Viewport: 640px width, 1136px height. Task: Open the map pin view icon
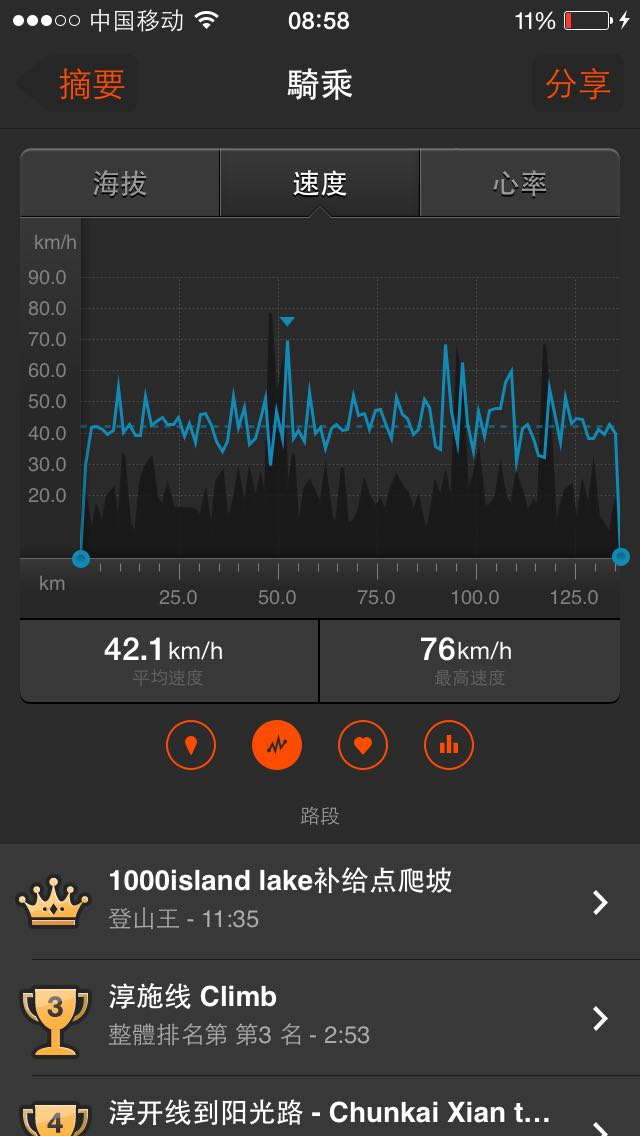tap(191, 745)
